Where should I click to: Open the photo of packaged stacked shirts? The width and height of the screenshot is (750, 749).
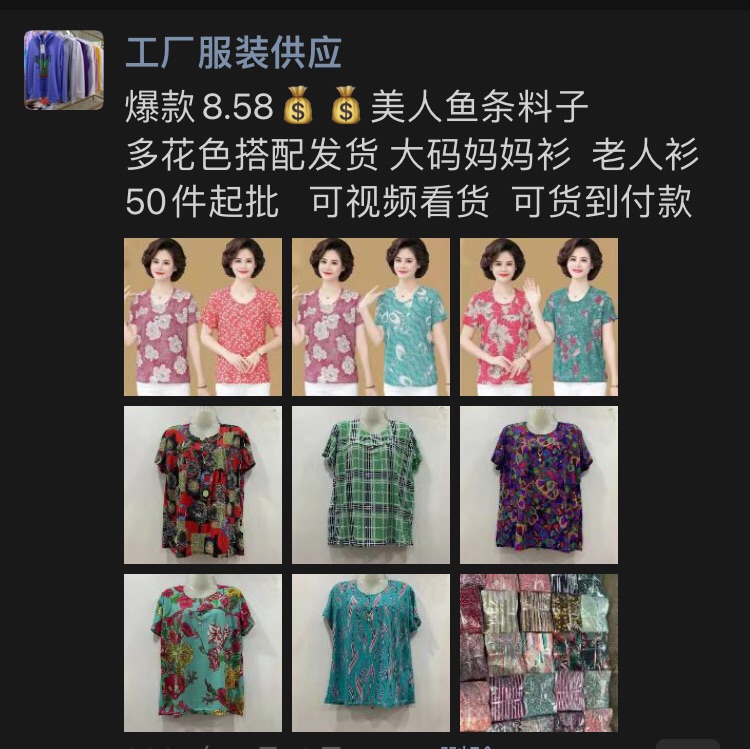click(x=539, y=653)
